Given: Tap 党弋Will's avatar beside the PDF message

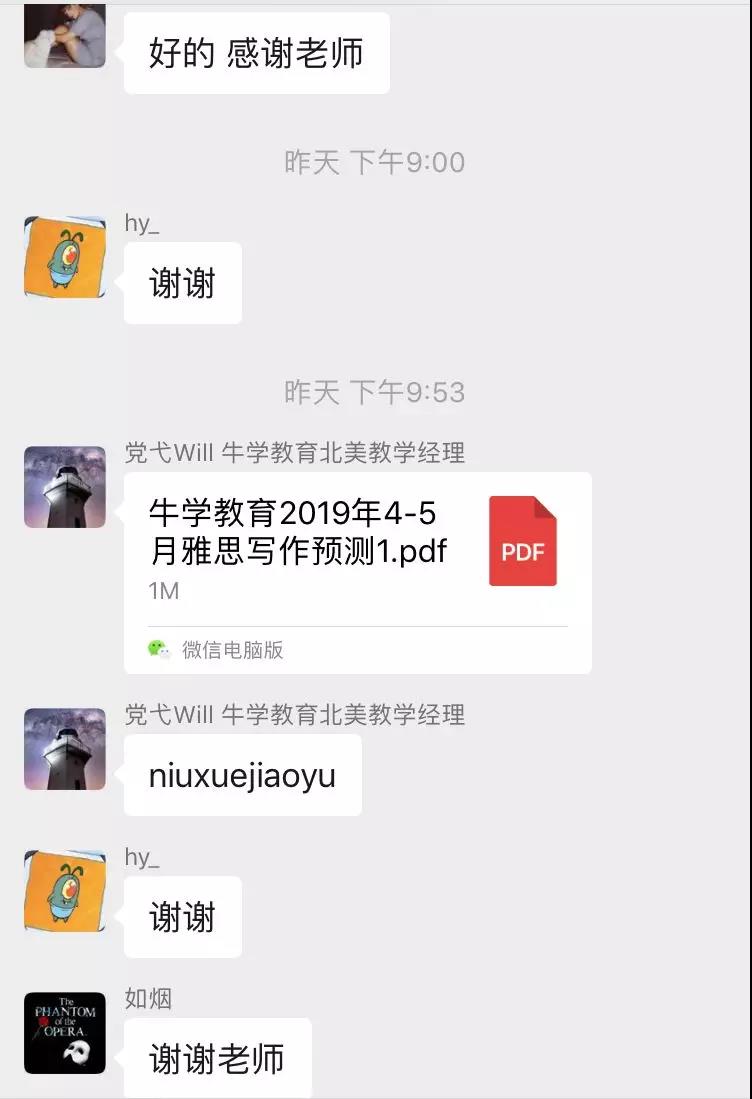Looking at the screenshot, I should tap(65, 487).
